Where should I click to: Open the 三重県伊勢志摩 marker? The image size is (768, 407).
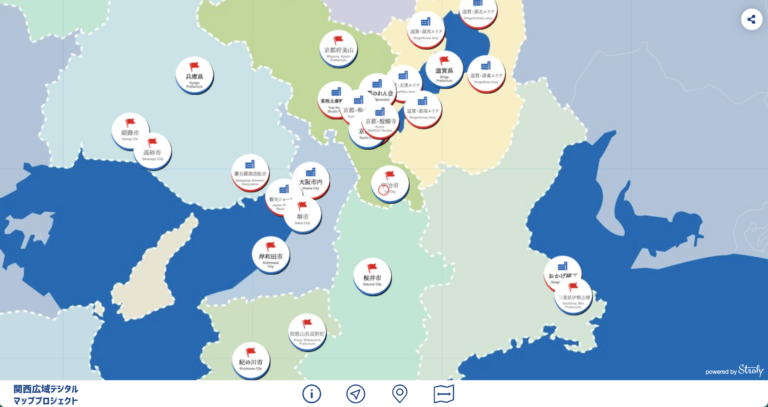(573, 295)
